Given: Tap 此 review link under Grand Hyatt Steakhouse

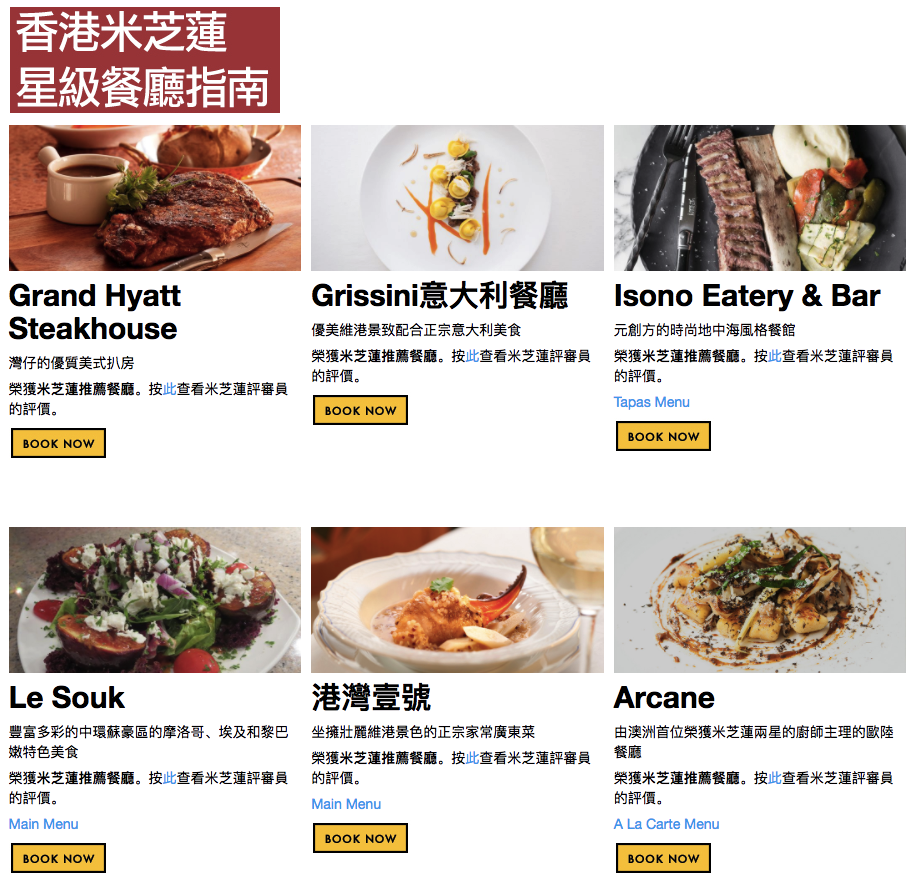Looking at the screenshot, I should pyautogui.click(x=169, y=389).
